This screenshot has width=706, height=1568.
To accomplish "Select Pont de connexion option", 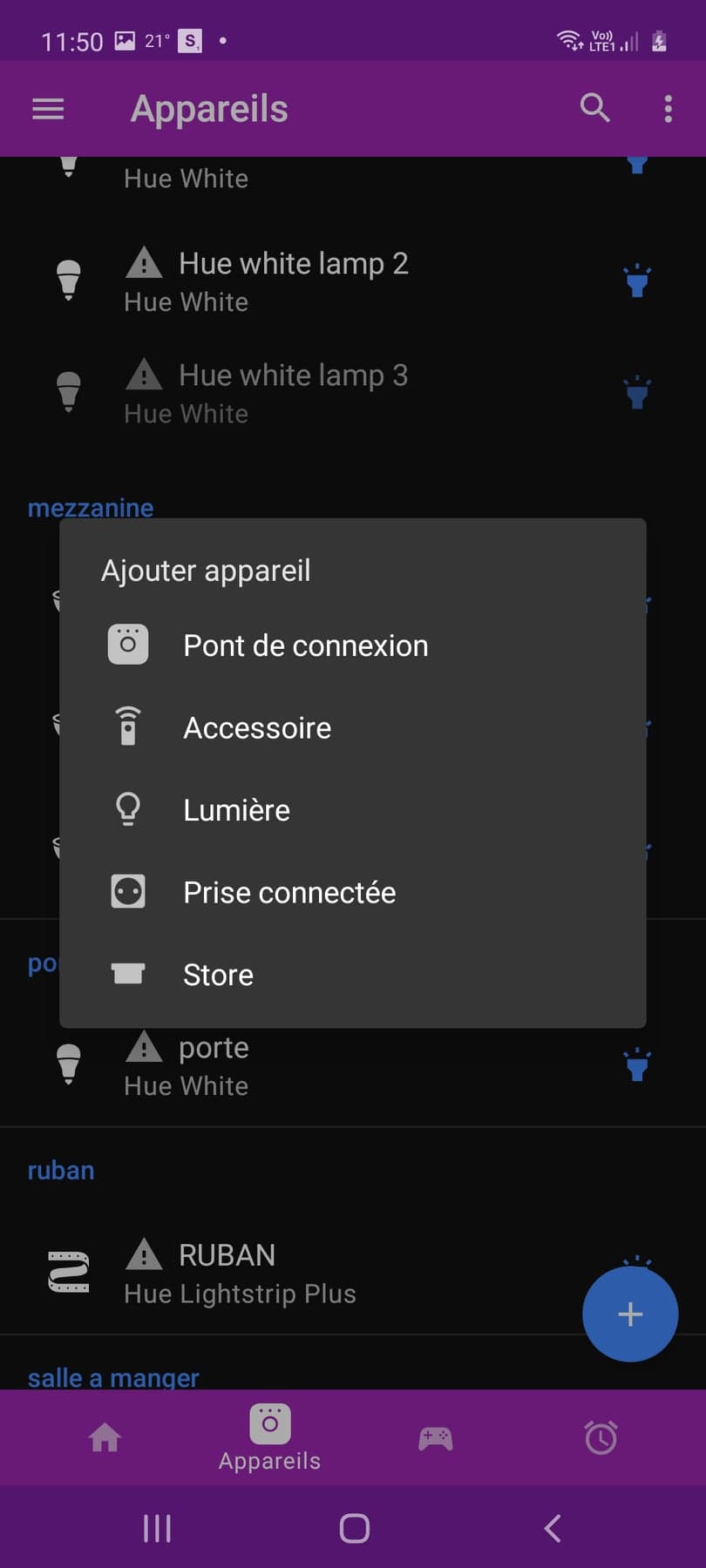I will (352, 645).
